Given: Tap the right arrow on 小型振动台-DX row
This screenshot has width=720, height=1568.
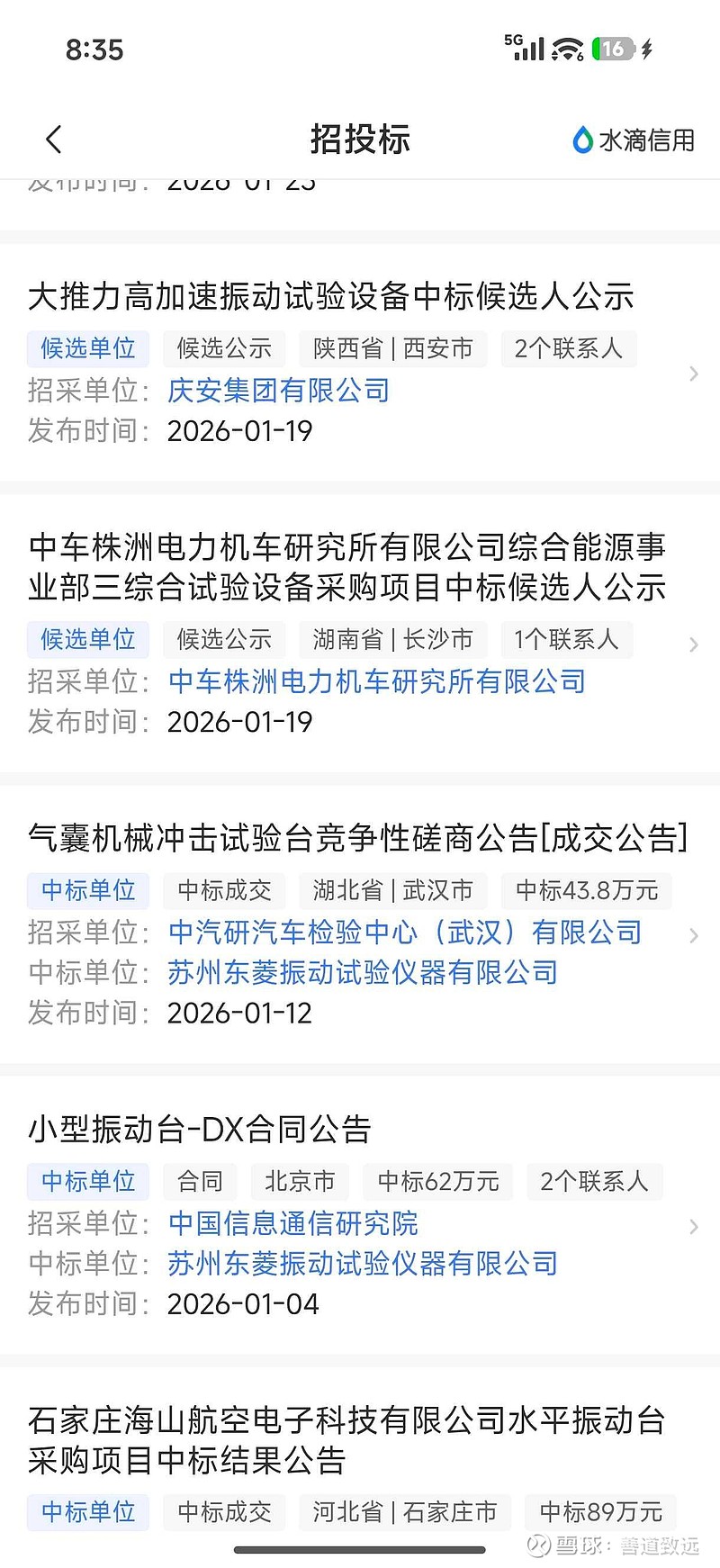Looking at the screenshot, I should tap(693, 1226).
